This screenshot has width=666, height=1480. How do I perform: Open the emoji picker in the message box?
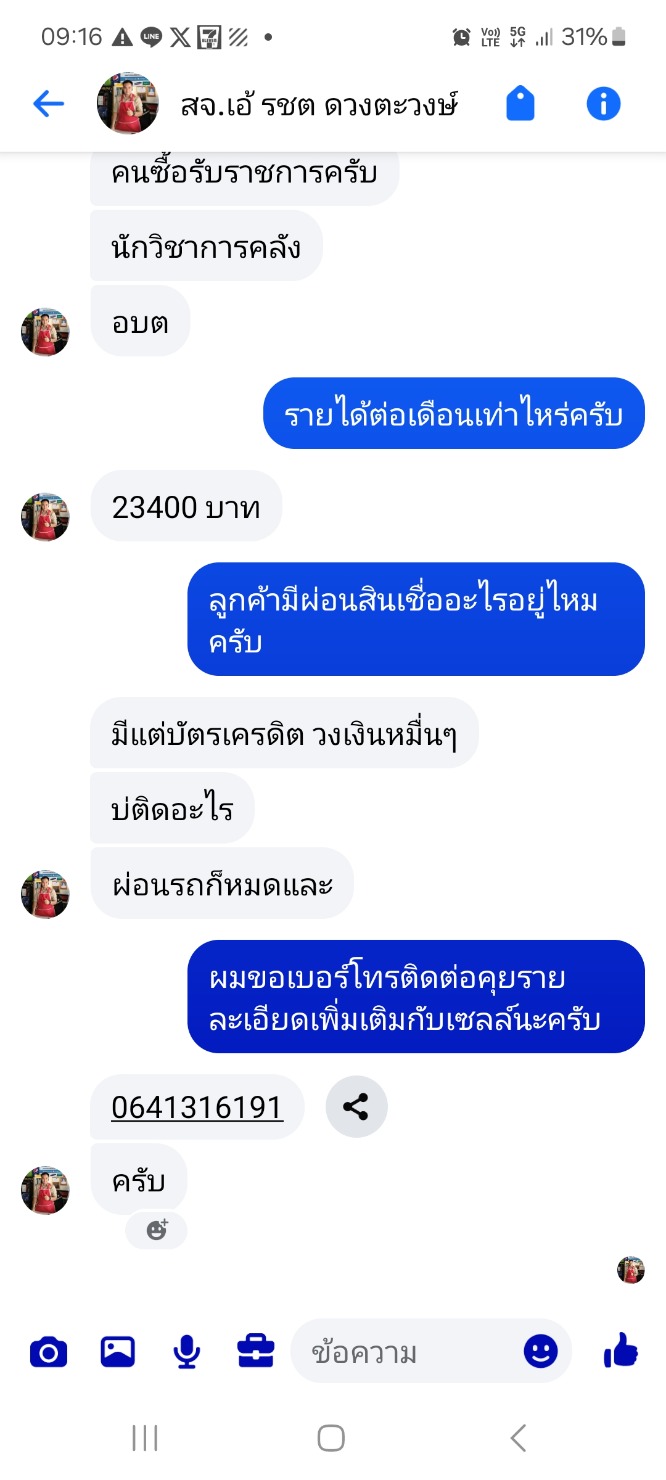[x=540, y=1352]
